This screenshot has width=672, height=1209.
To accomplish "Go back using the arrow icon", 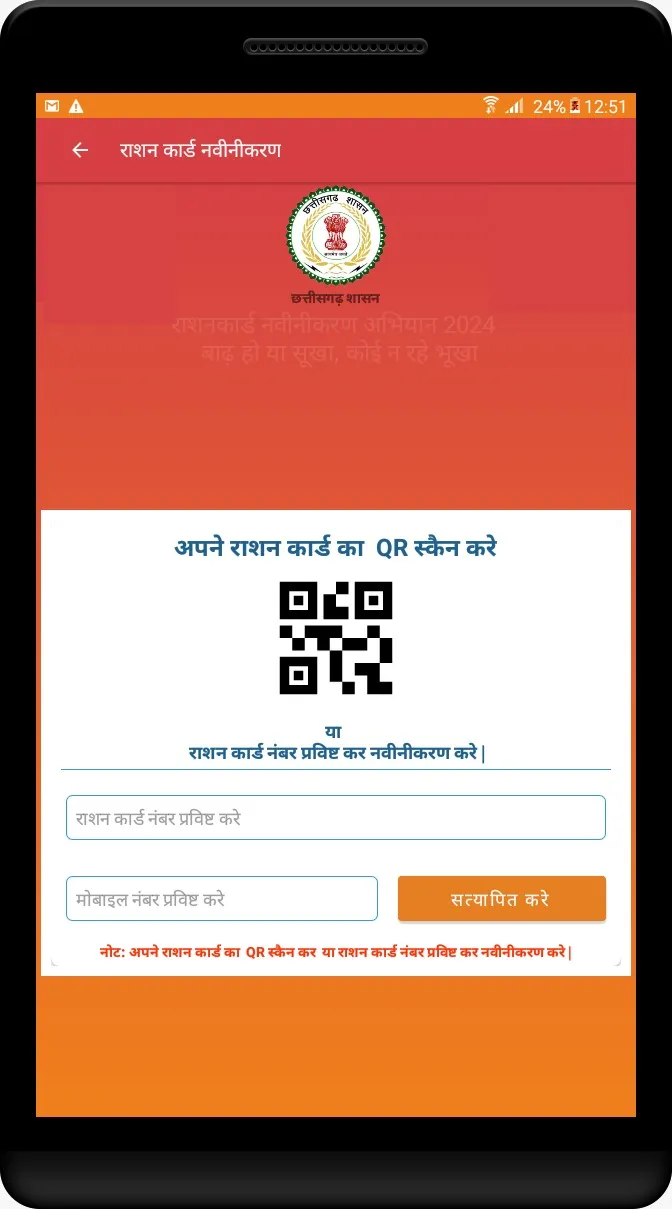I will [x=80, y=150].
